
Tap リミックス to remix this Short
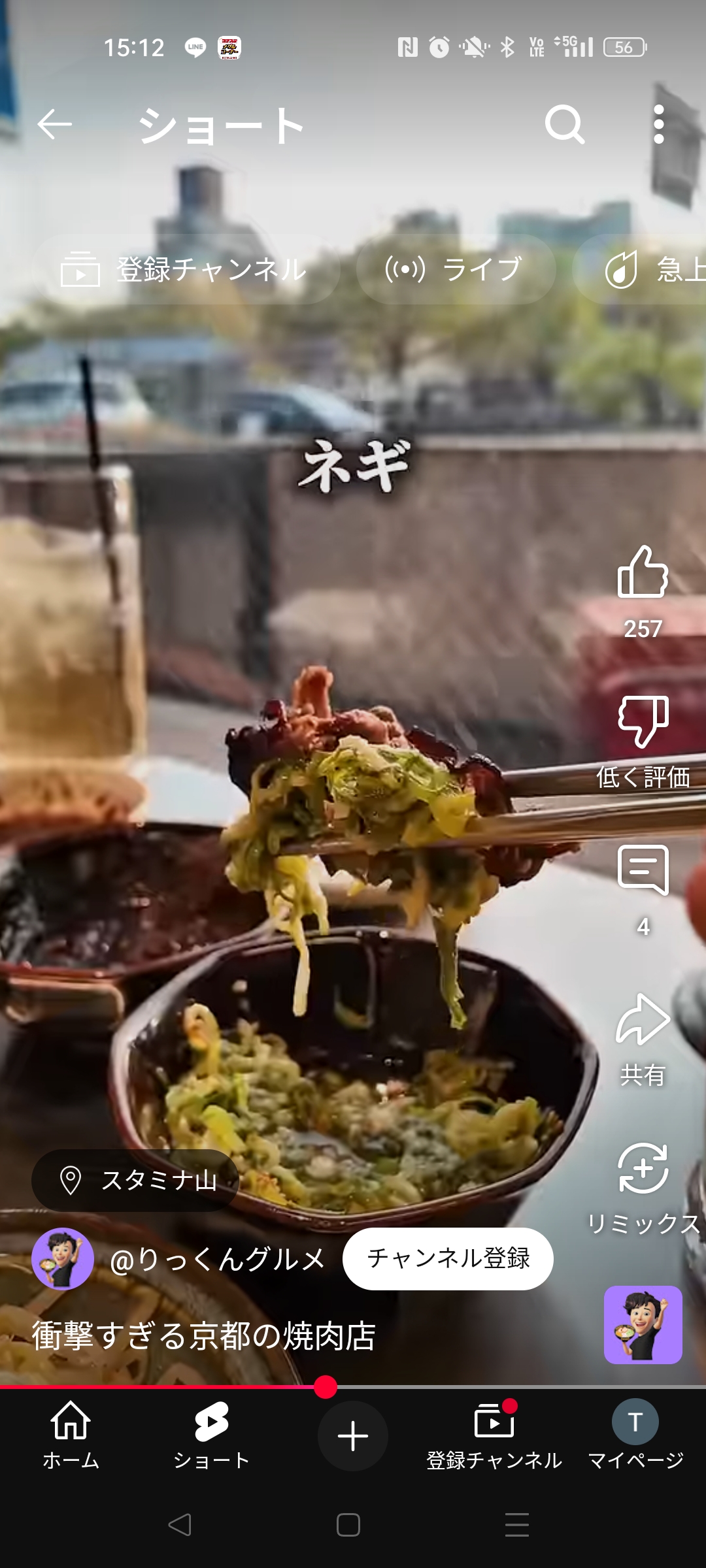(x=643, y=1168)
